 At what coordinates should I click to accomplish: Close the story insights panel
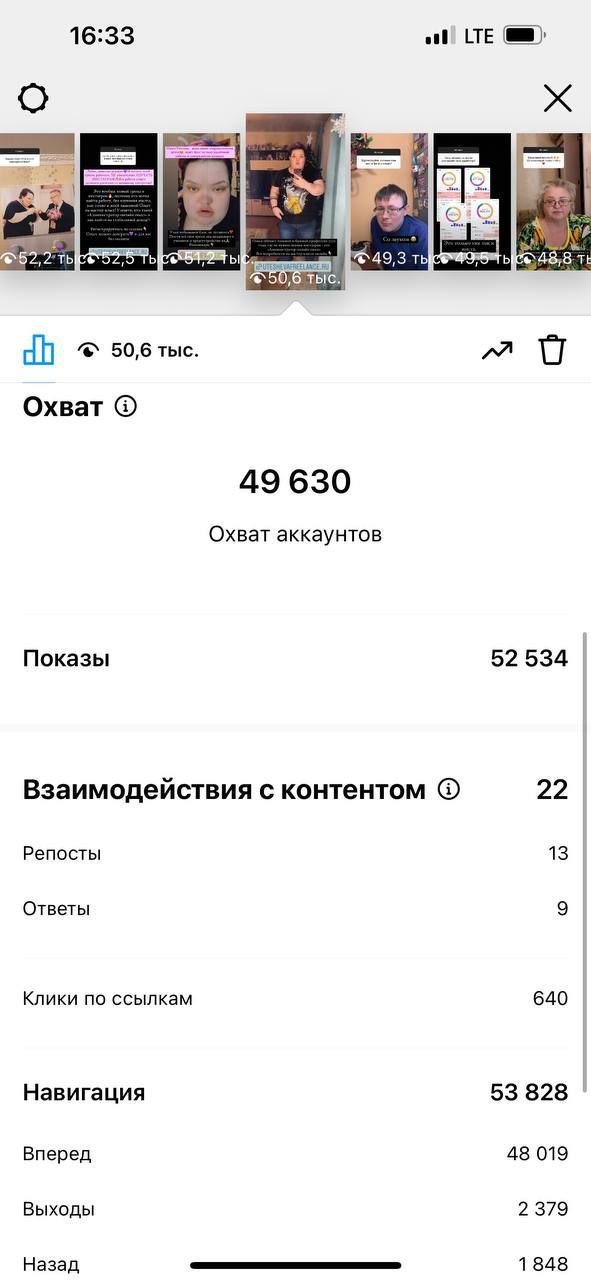pos(557,98)
